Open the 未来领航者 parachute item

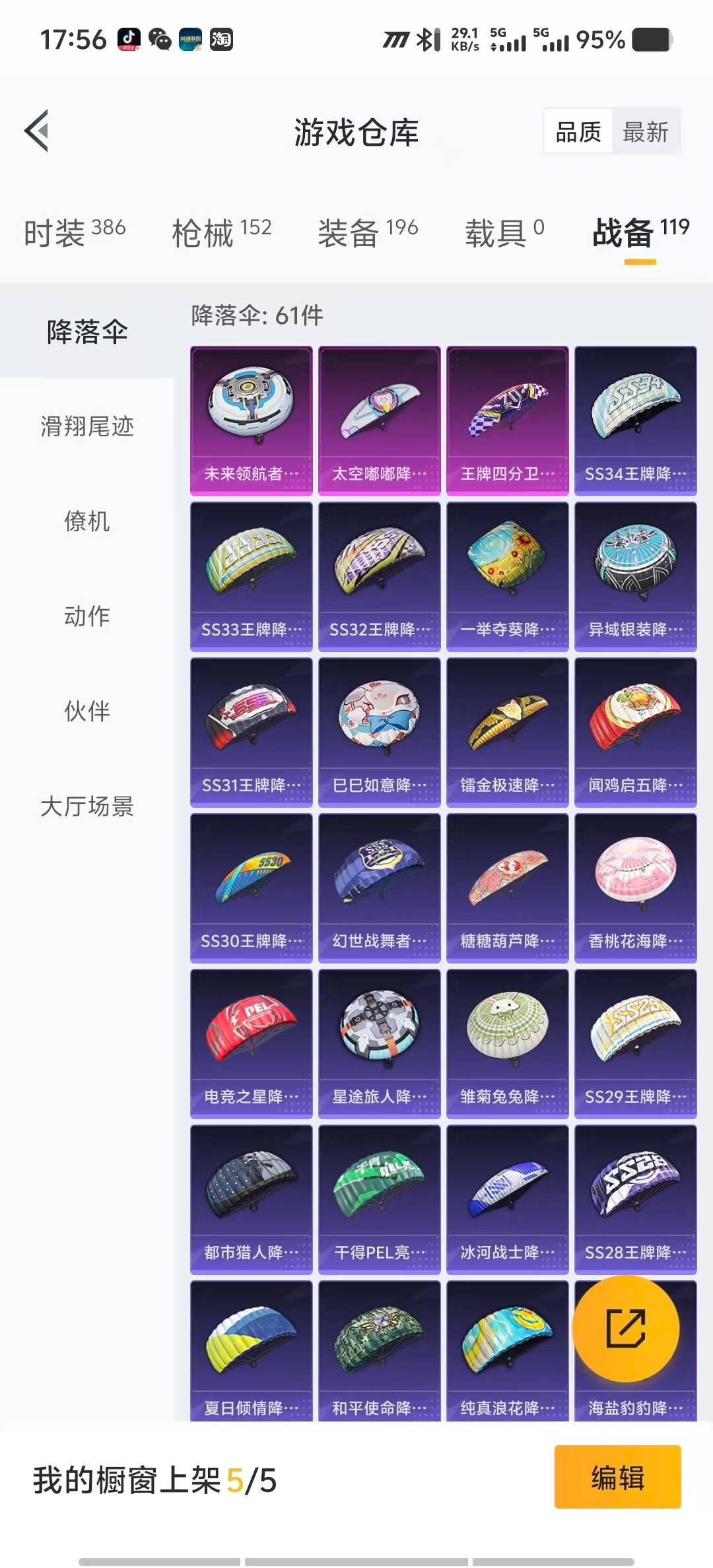251,420
